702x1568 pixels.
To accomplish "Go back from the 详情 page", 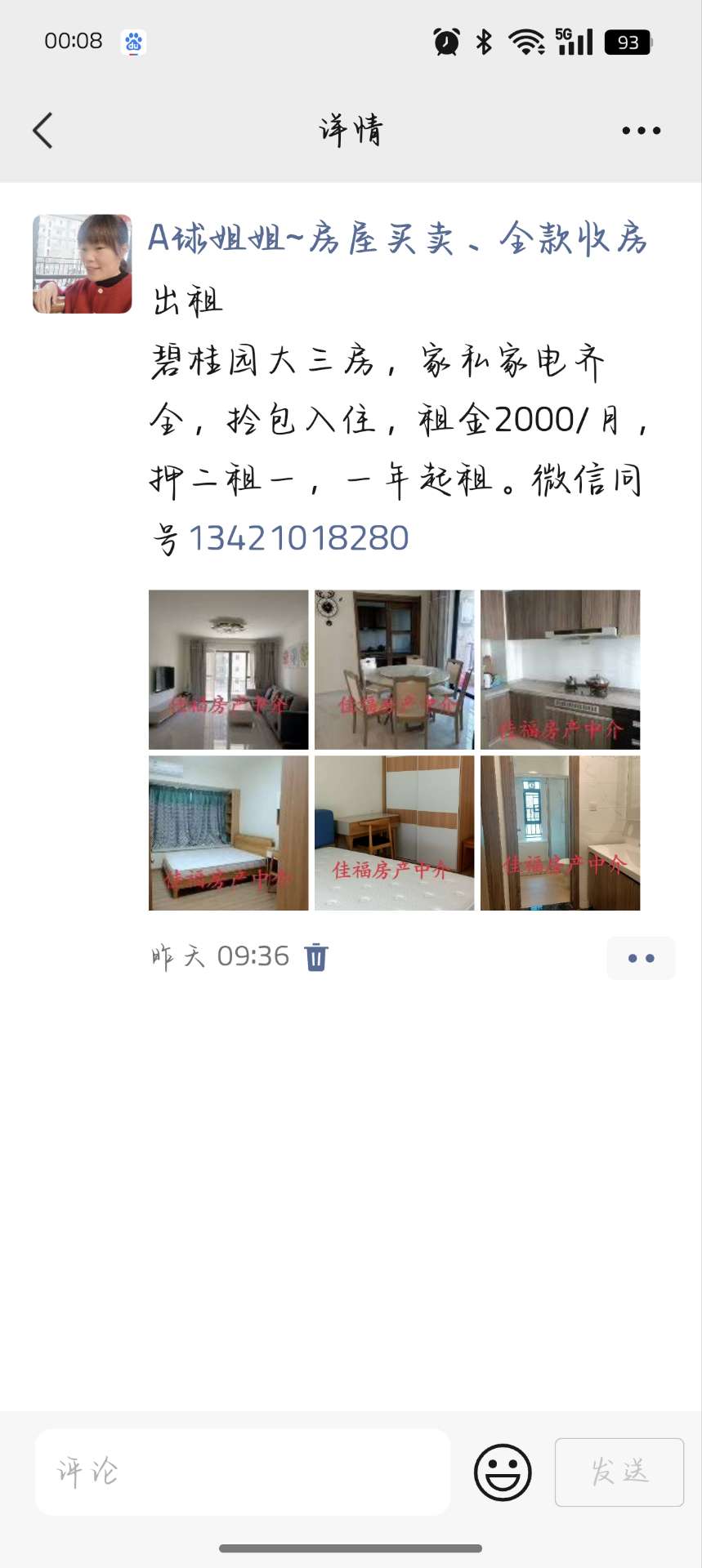I will coord(42,131).
